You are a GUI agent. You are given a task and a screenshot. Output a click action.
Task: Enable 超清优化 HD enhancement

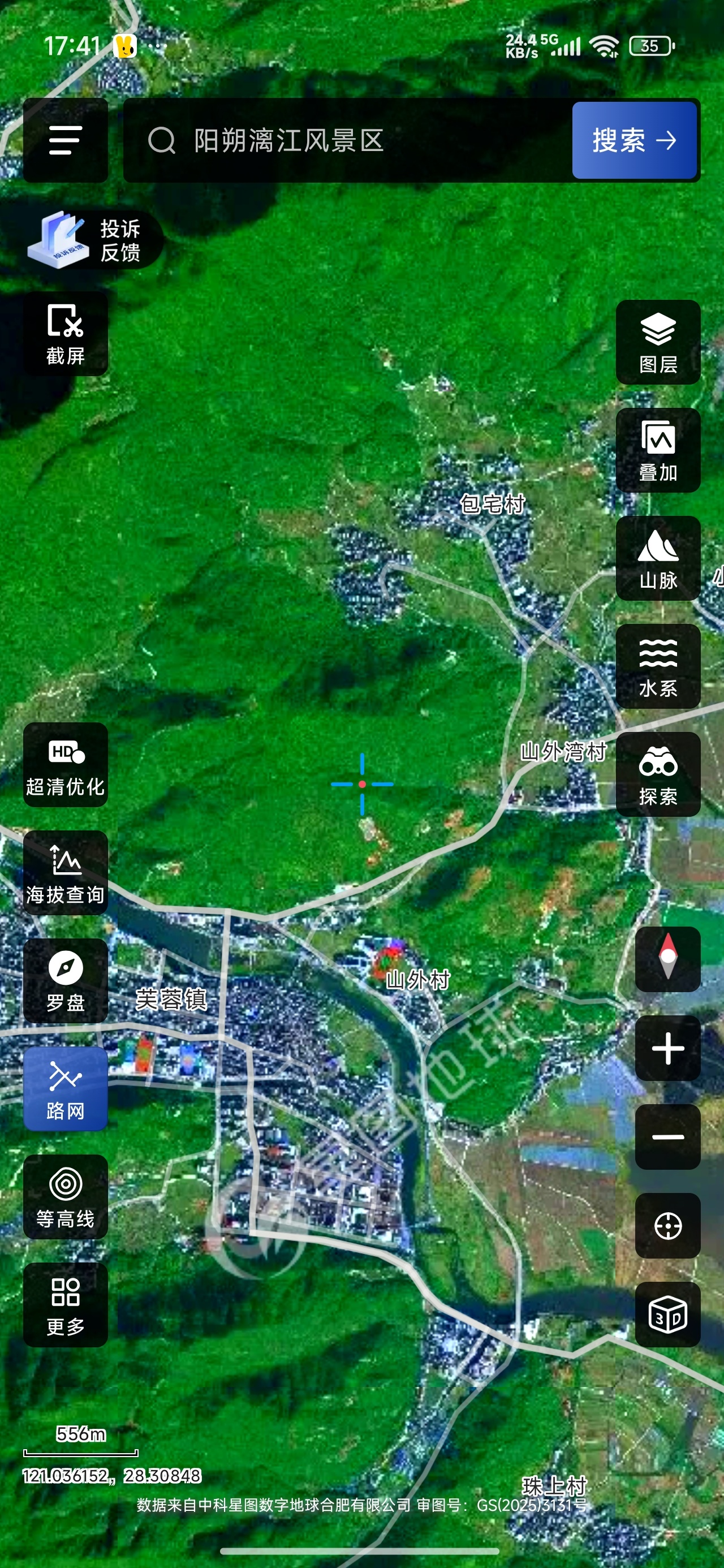click(66, 765)
